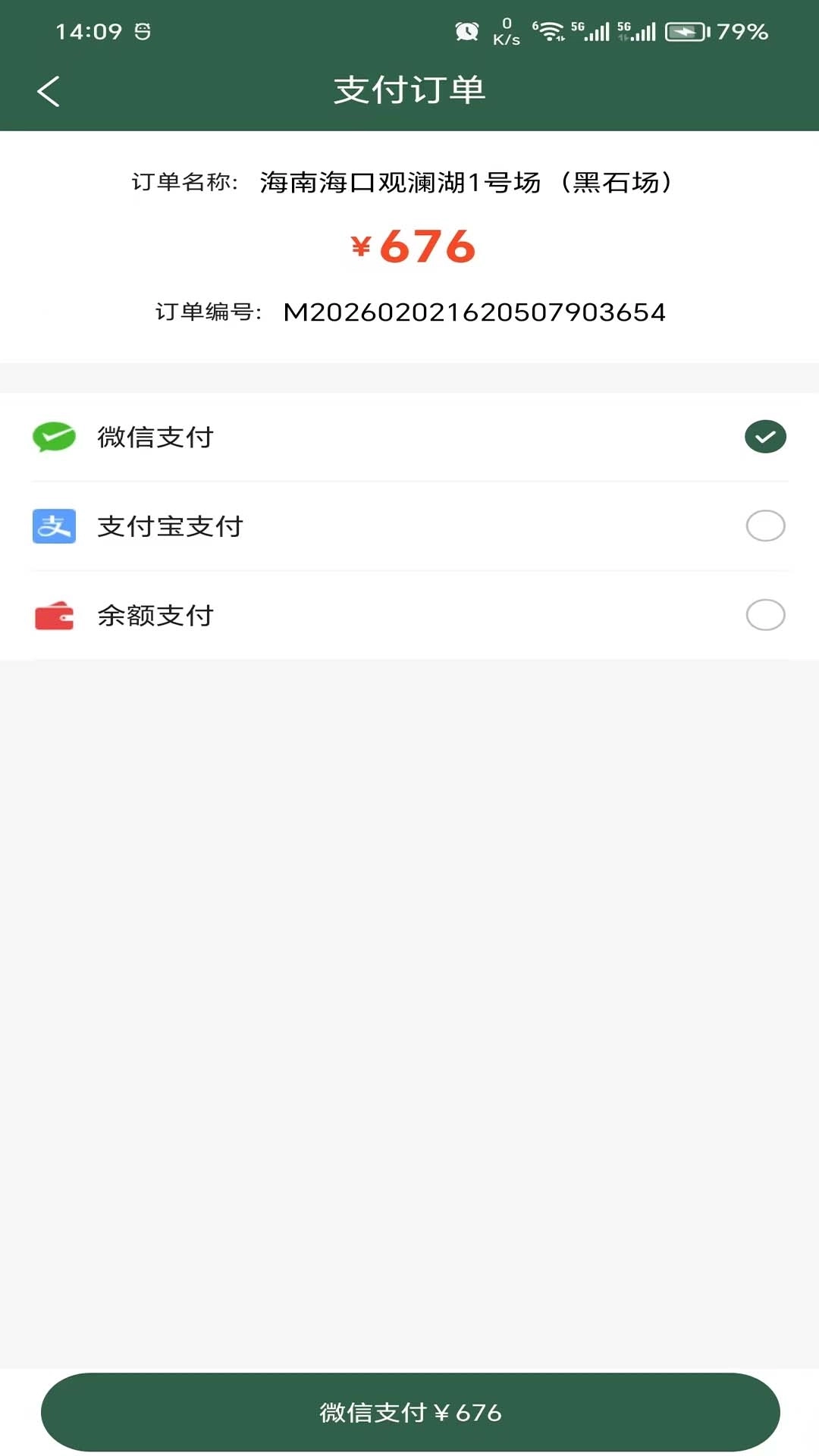Tap the order number starting with M2026
Viewport: 819px width, 1456px height.
coord(474,312)
